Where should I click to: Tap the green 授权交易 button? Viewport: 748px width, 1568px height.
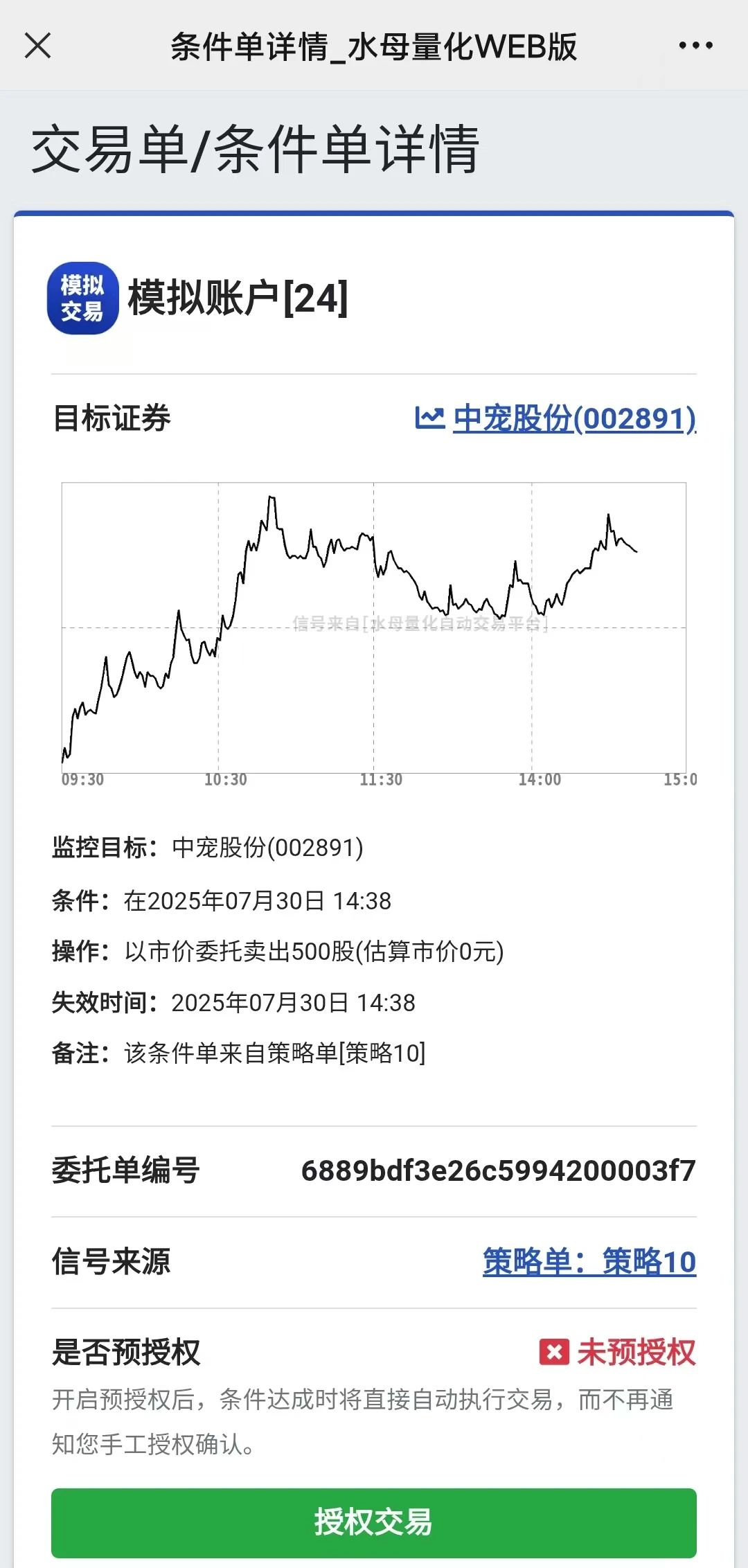(x=374, y=1522)
